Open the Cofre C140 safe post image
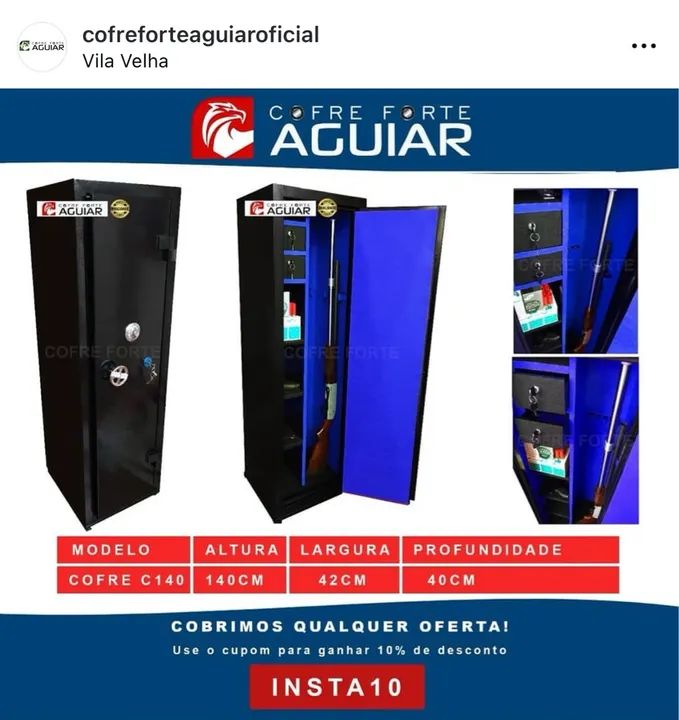The width and height of the screenshot is (679, 720). tap(339, 400)
